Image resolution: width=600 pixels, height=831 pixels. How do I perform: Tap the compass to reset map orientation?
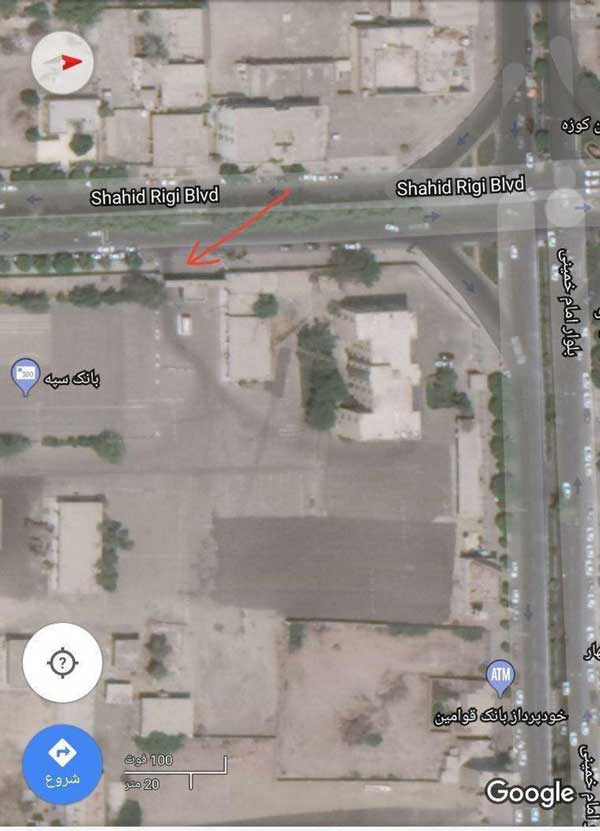tap(61, 62)
